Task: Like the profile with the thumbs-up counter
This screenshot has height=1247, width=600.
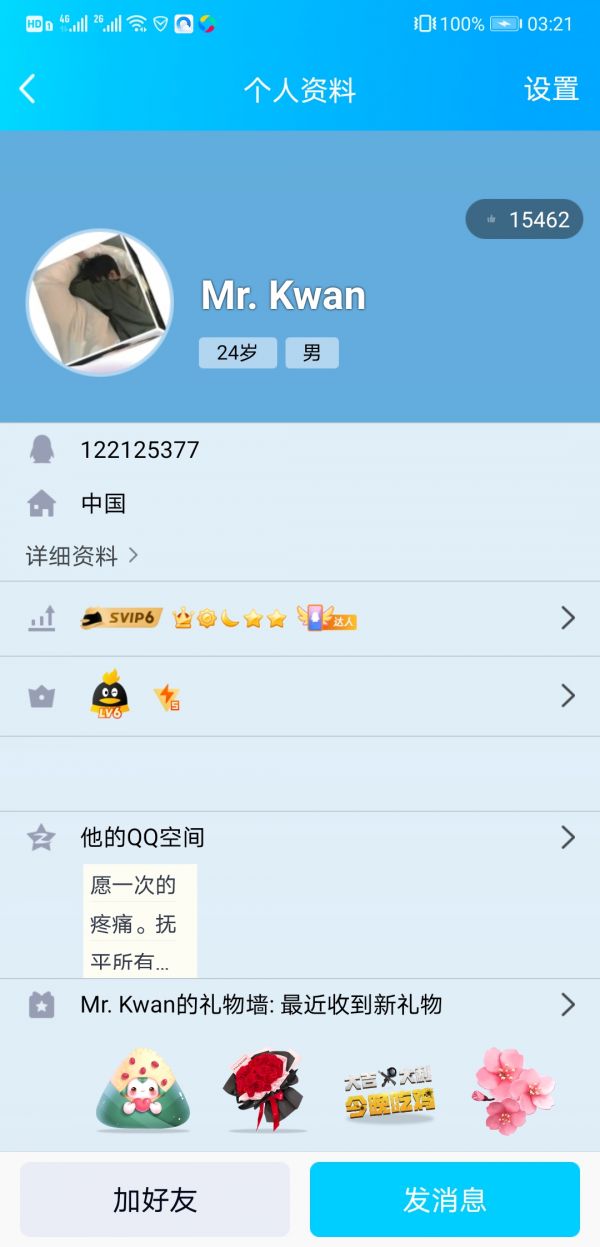Action: coord(524,220)
